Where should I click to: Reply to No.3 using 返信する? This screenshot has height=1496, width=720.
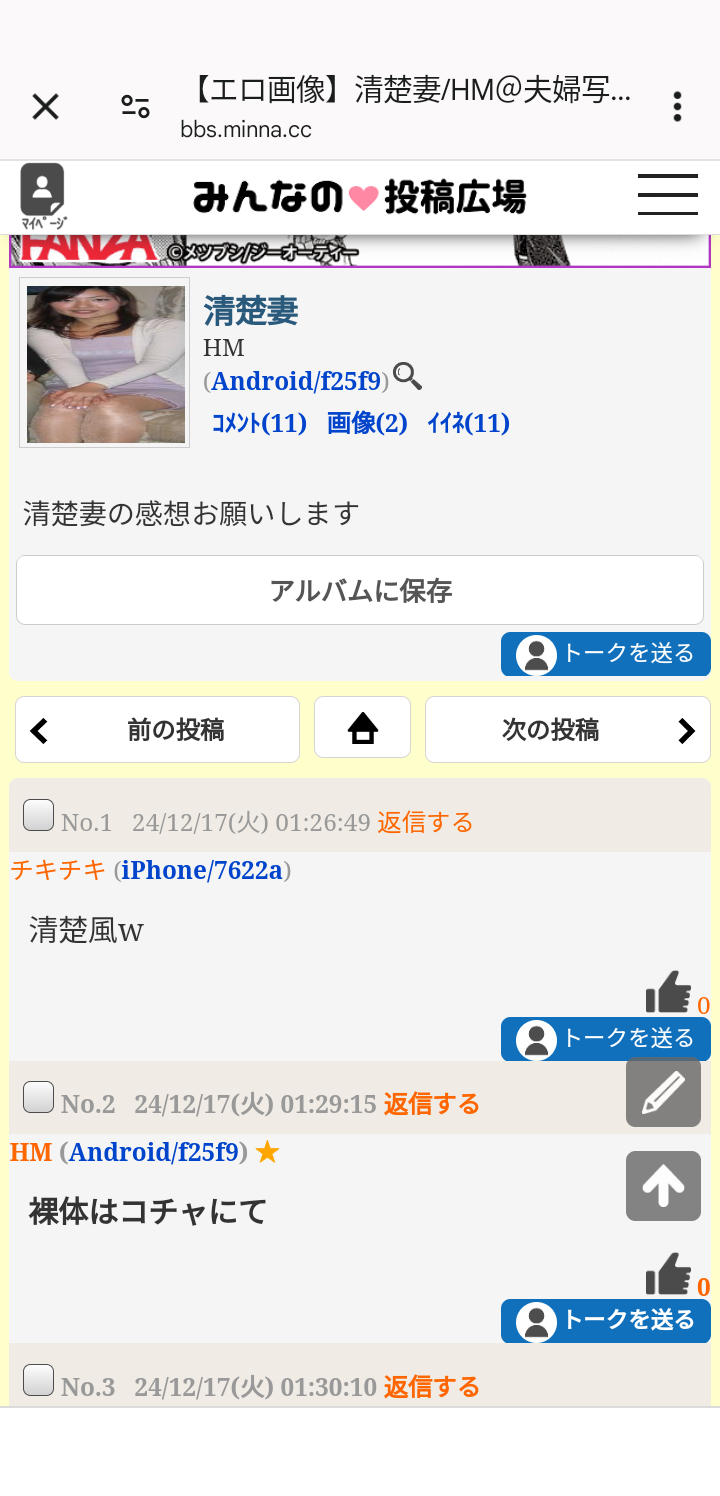pyautogui.click(x=430, y=1387)
